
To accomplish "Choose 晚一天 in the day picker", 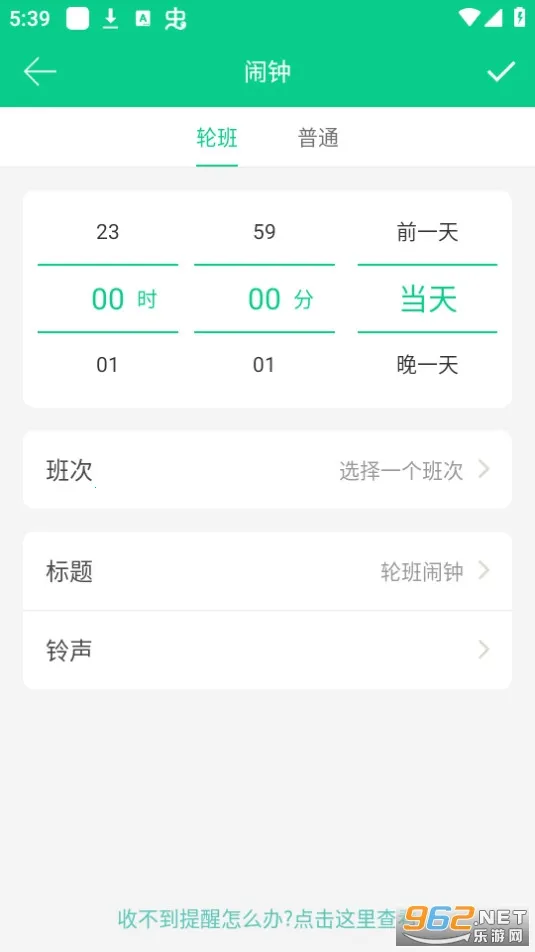I will [x=427, y=365].
